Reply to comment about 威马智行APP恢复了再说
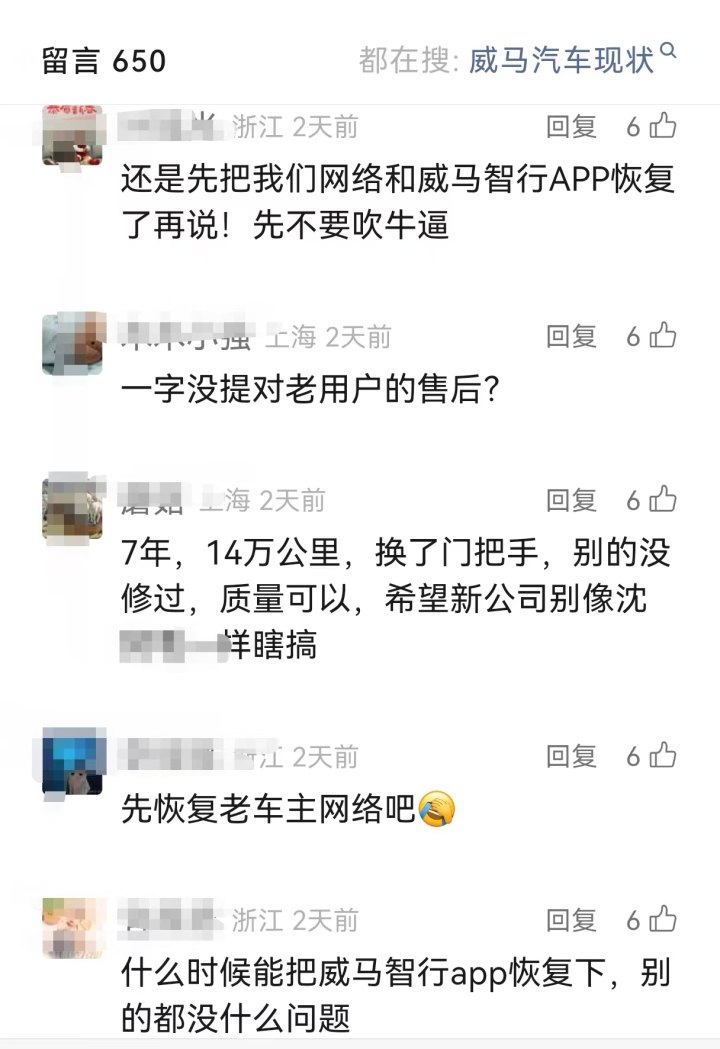The image size is (720, 1049). pyautogui.click(x=571, y=127)
